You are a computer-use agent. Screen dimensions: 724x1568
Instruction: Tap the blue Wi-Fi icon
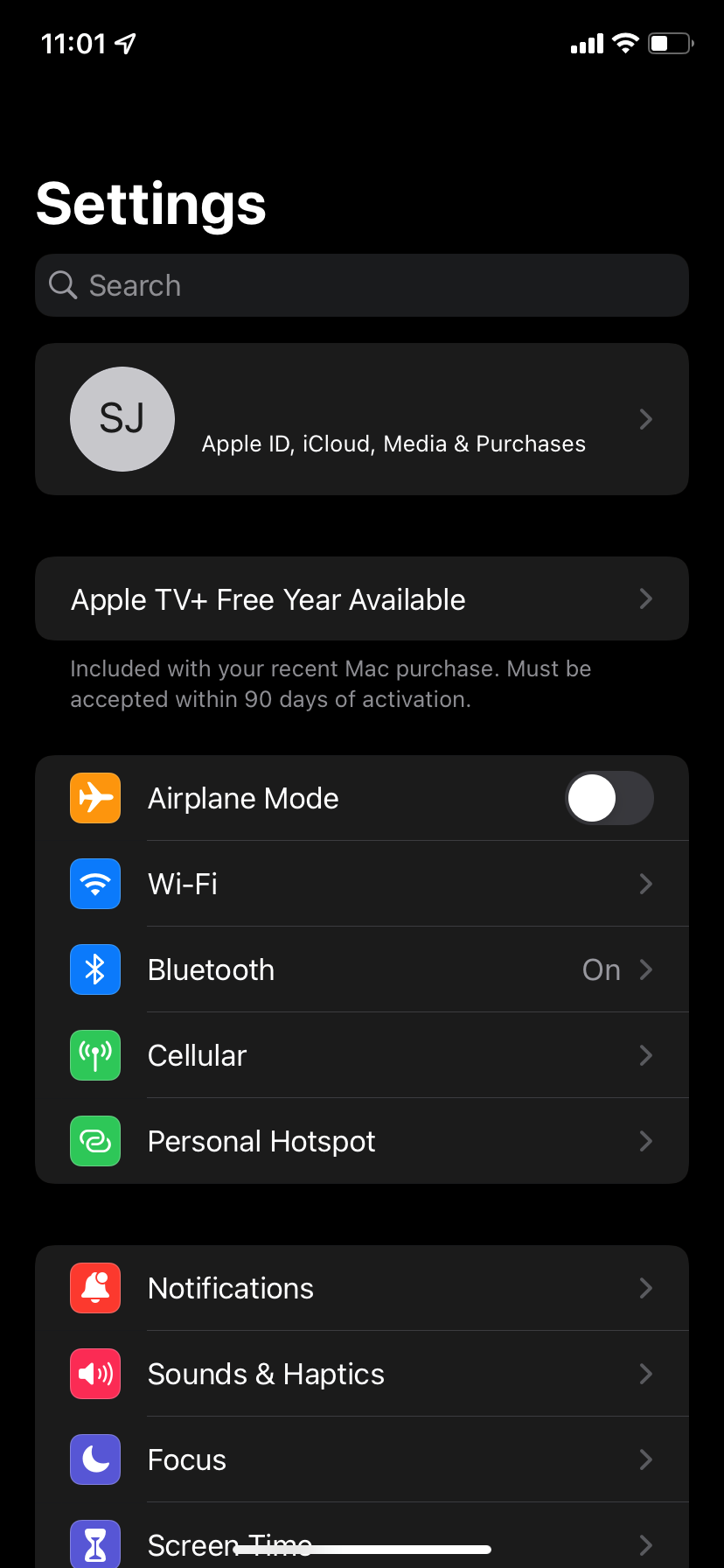coord(94,884)
